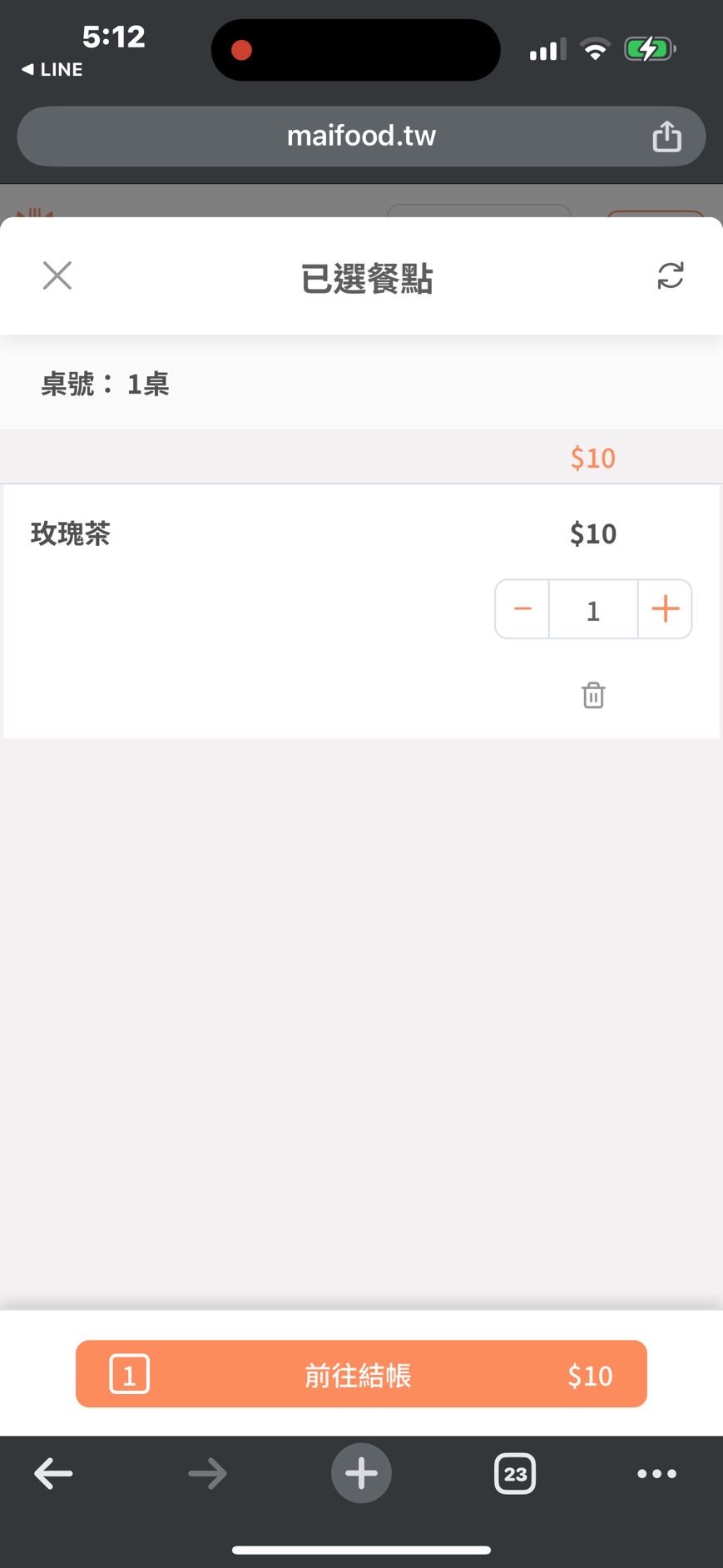Tap the maifood.tw address bar

click(361, 136)
